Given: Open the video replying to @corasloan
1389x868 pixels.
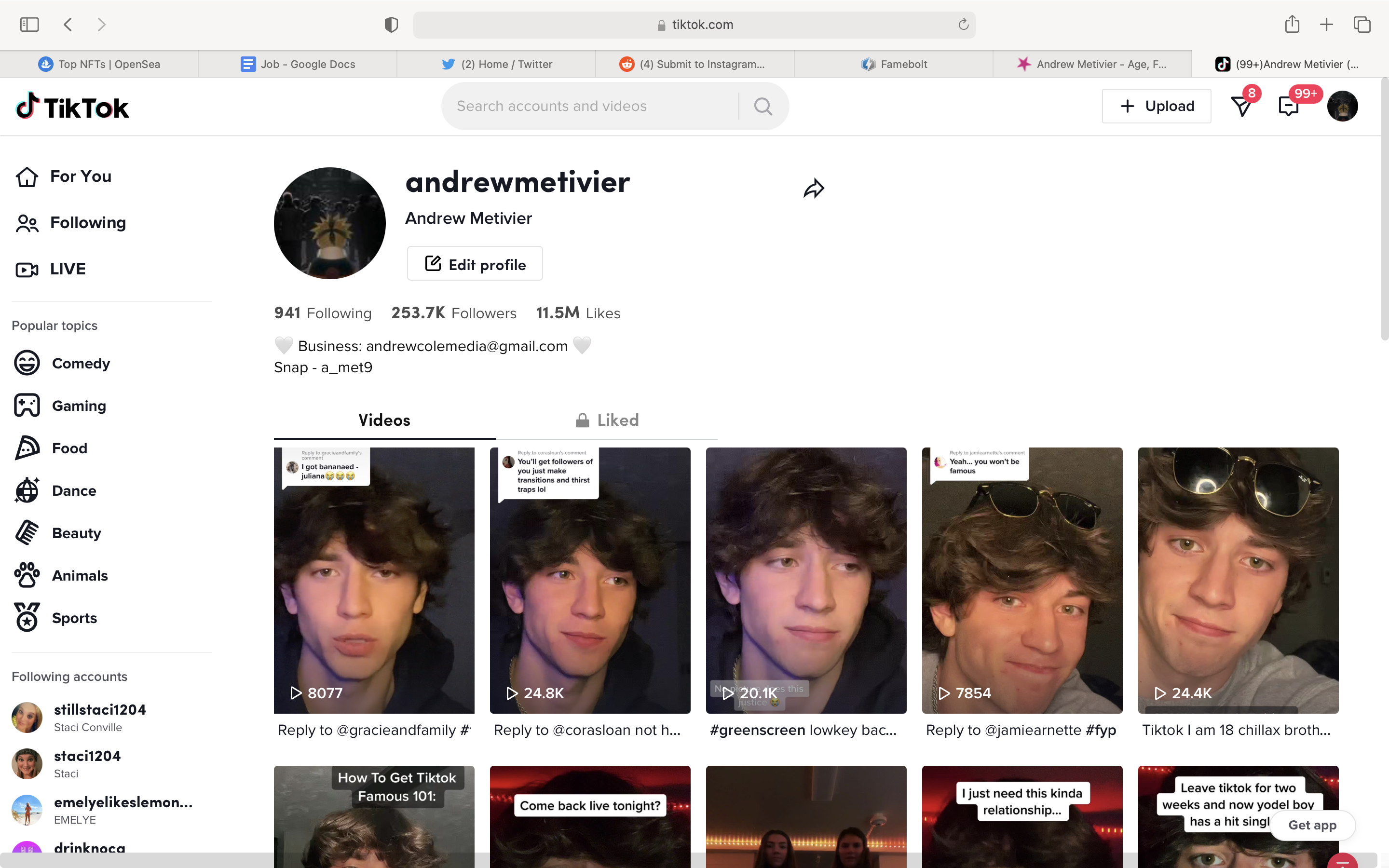Looking at the screenshot, I should pos(589,580).
